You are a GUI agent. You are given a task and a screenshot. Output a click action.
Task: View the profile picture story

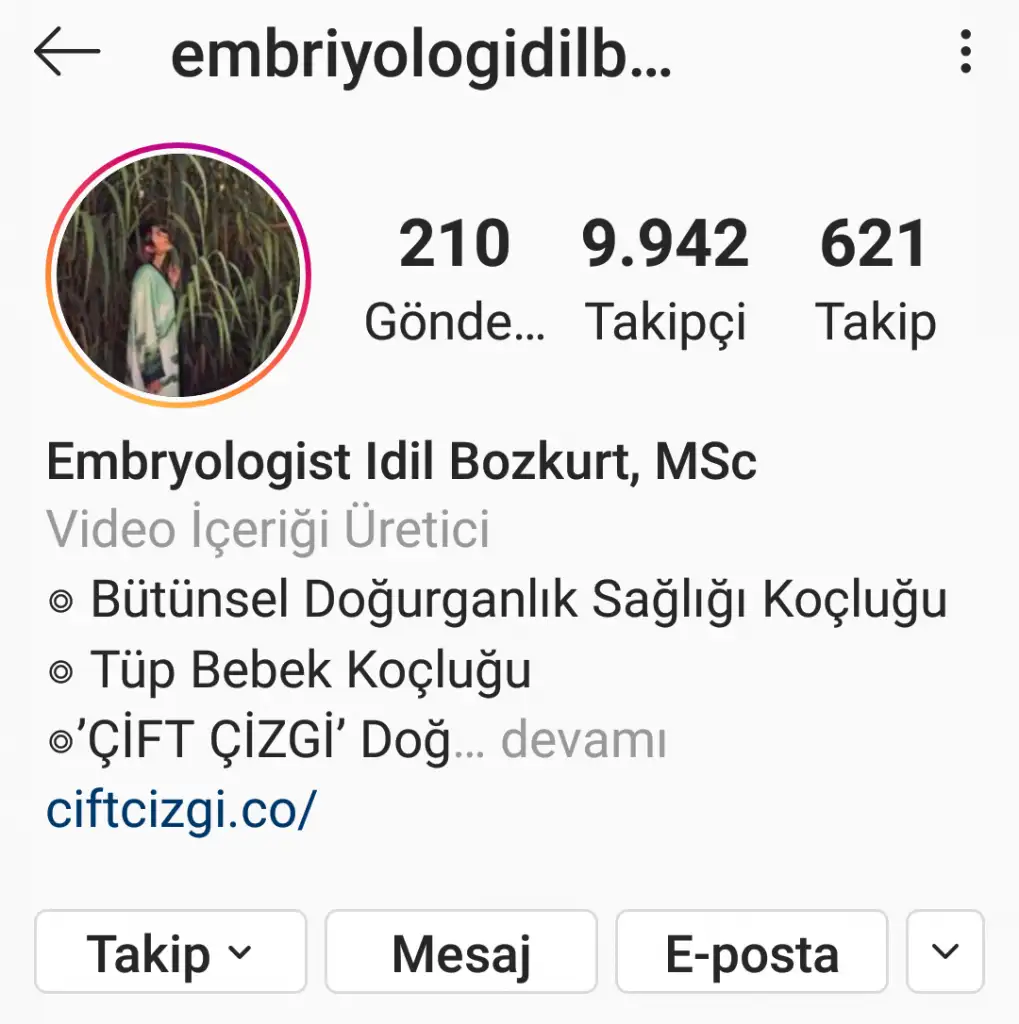(x=179, y=275)
